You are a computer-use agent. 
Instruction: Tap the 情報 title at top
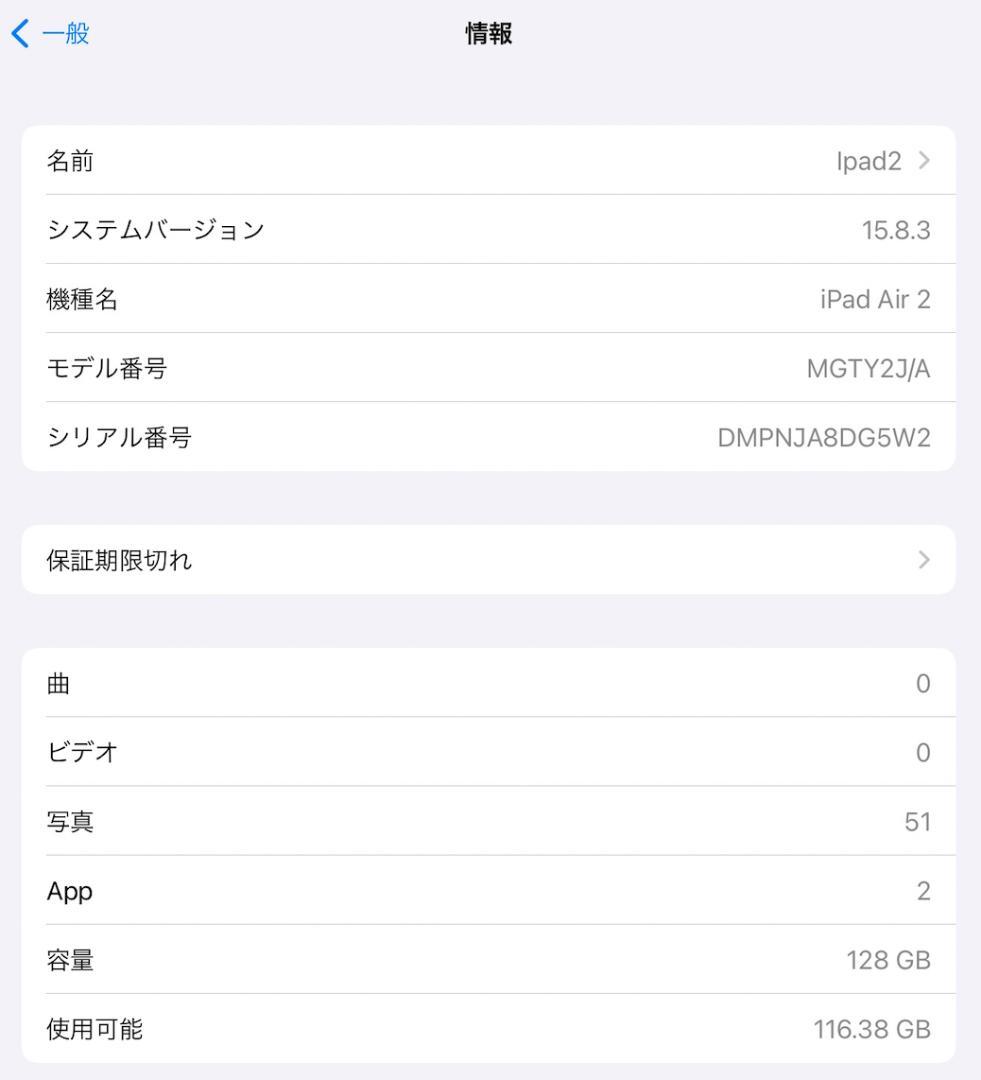pos(489,33)
